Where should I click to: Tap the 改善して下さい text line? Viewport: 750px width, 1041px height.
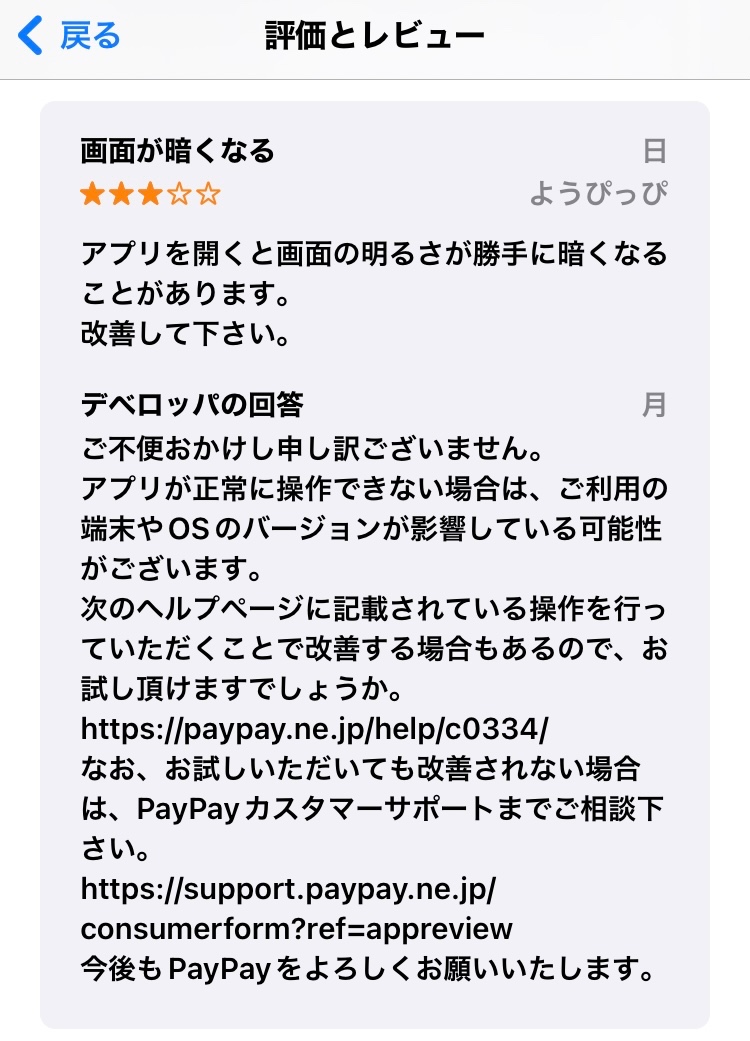pyautogui.click(x=183, y=334)
